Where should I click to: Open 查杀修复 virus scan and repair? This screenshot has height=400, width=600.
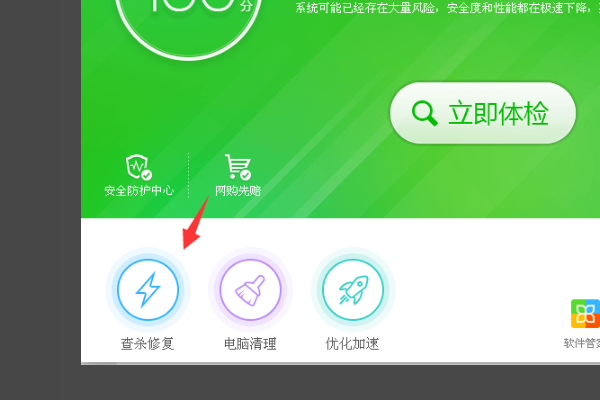(147, 290)
